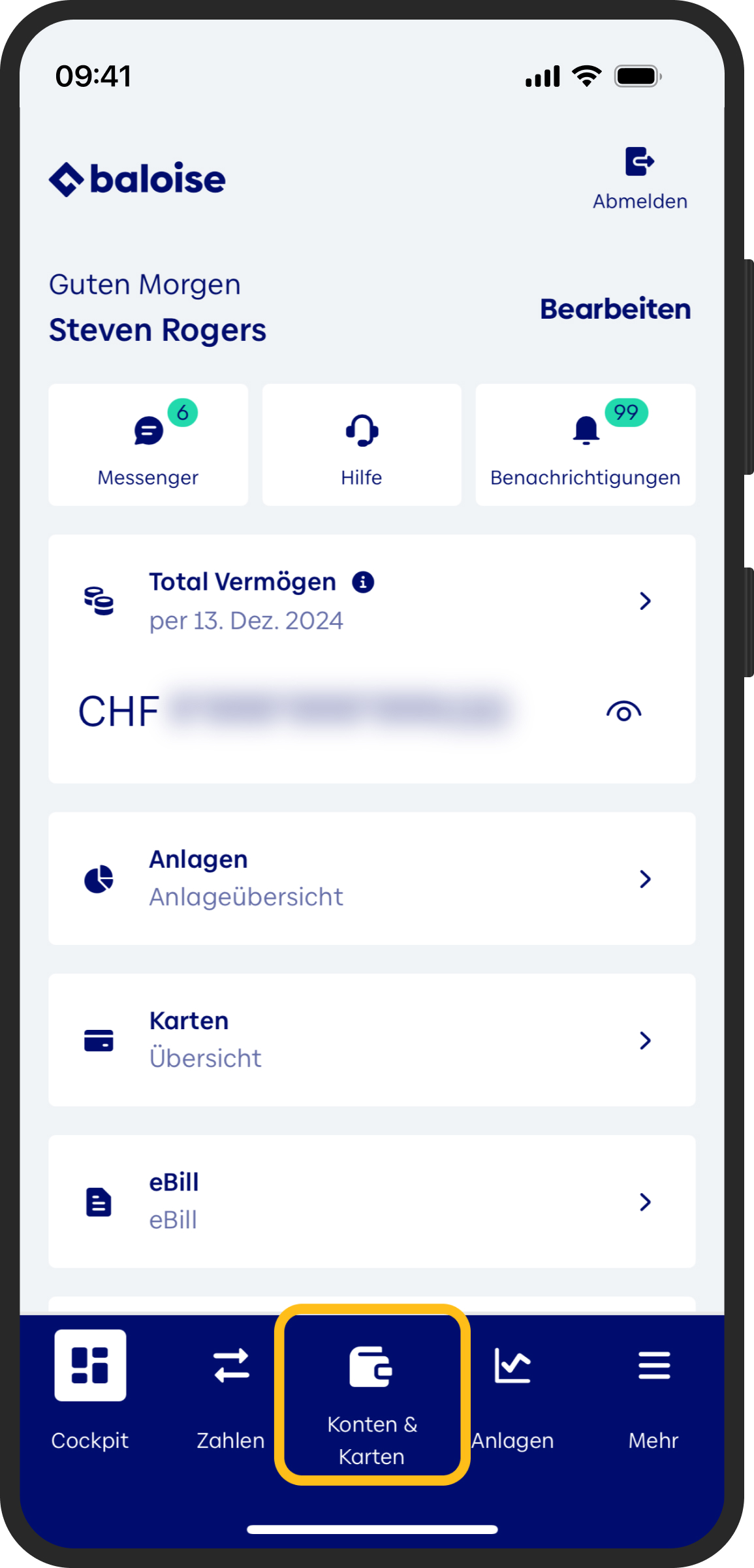Open the Mehr menu tab
754x1568 pixels.
(x=653, y=1391)
